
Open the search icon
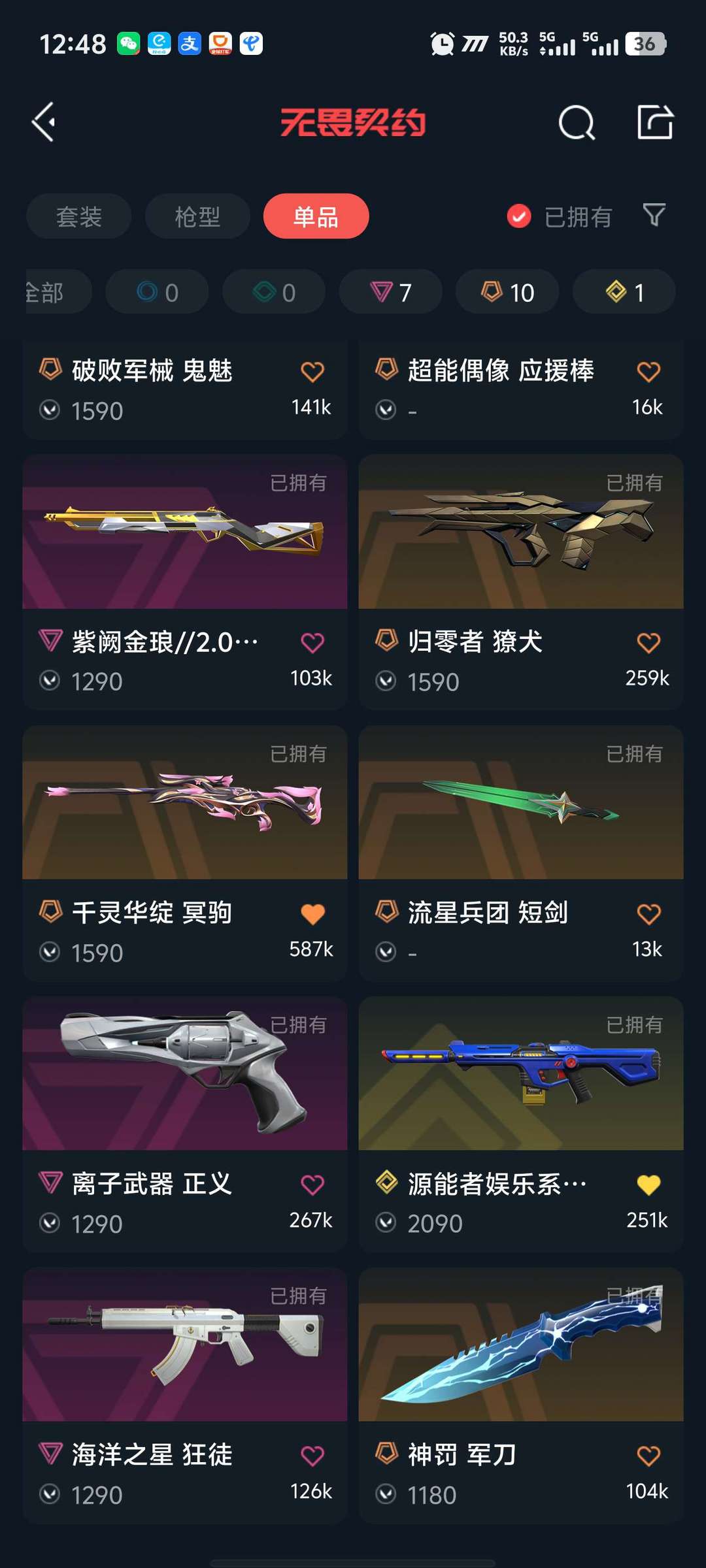pos(577,122)
